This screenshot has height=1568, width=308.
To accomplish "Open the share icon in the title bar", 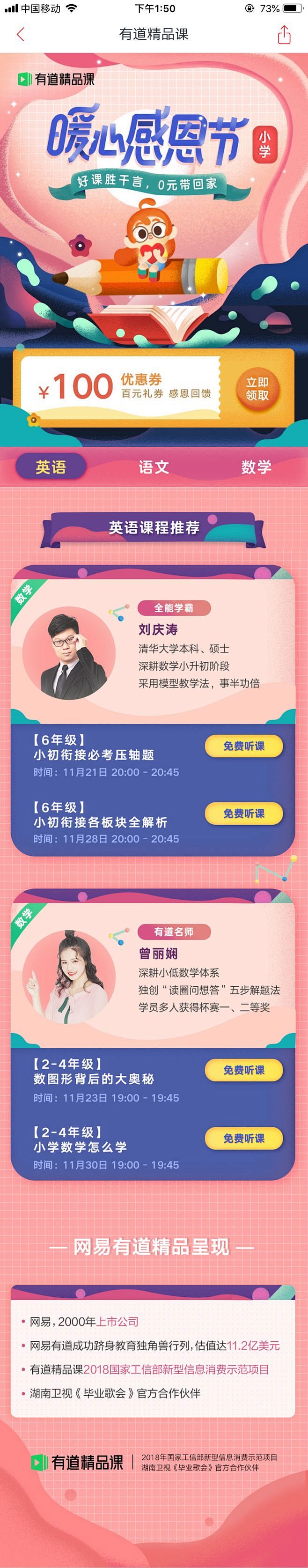I will click(284, 35).
